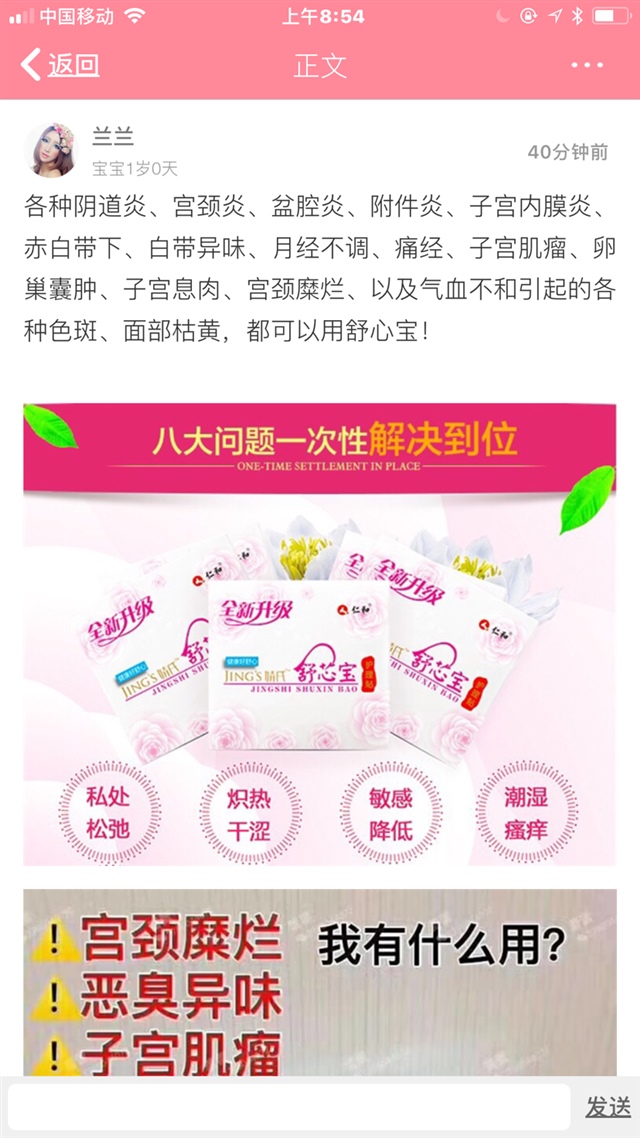Focus the comment input field
Screen dimensions: 640x1138
(x=288, y=1107)
